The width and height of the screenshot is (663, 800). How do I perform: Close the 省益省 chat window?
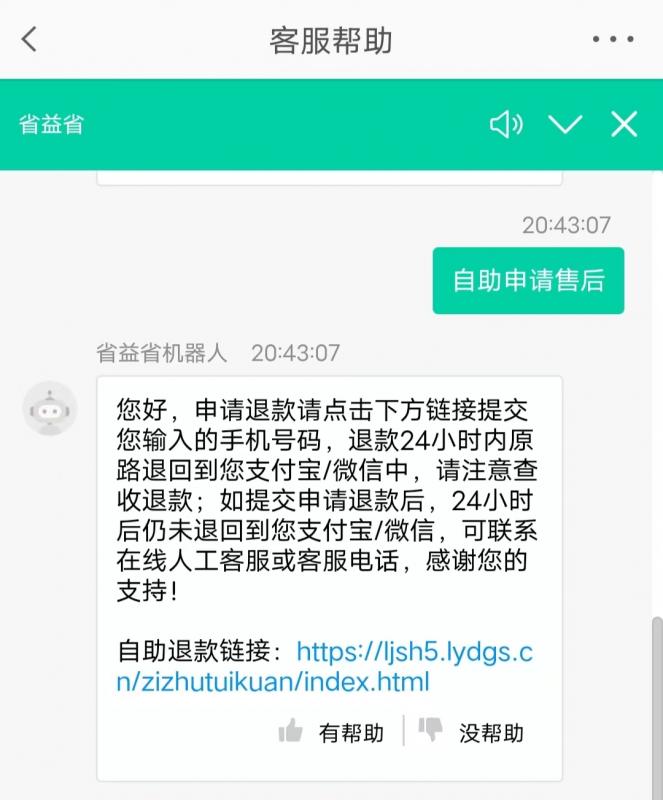click(x=624, y=124)
